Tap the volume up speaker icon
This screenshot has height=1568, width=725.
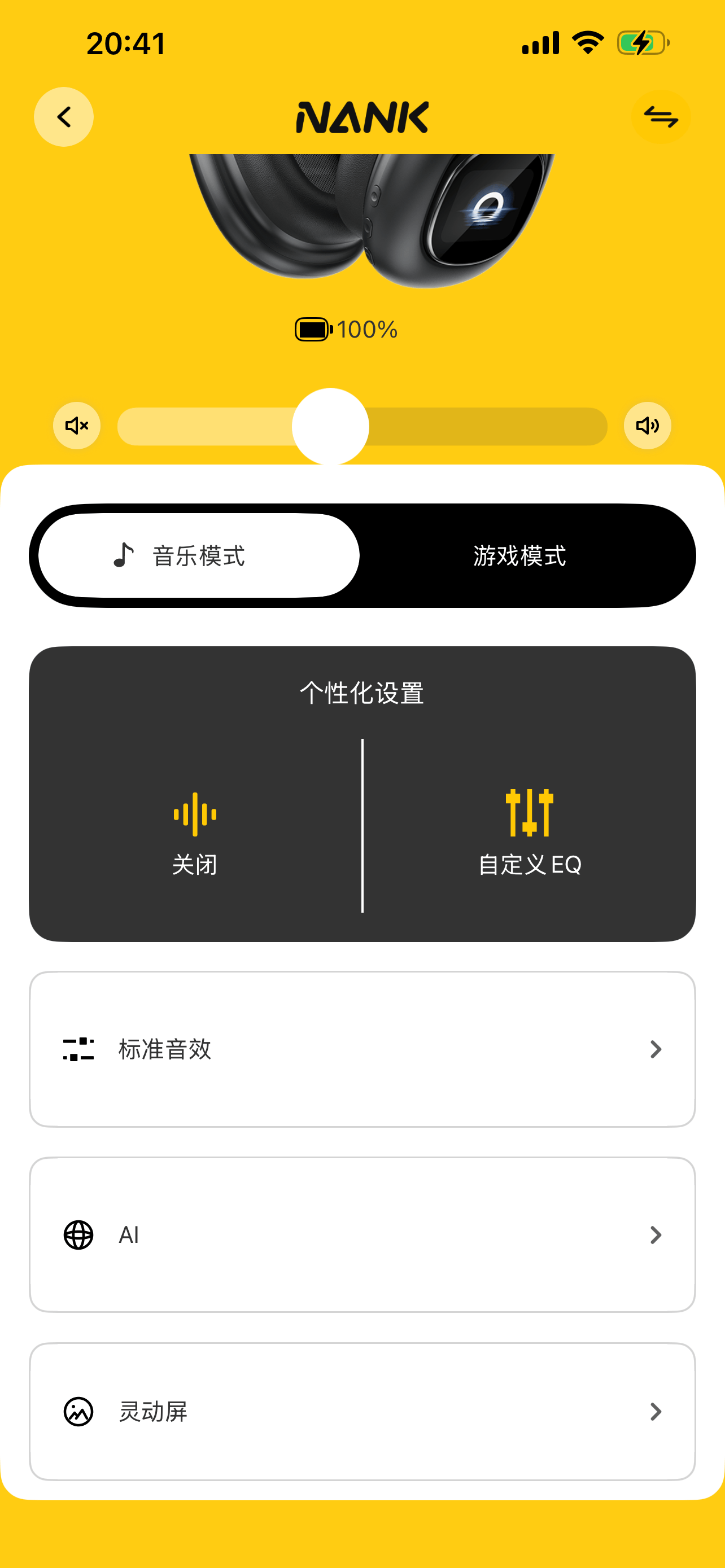pos(647,426)
